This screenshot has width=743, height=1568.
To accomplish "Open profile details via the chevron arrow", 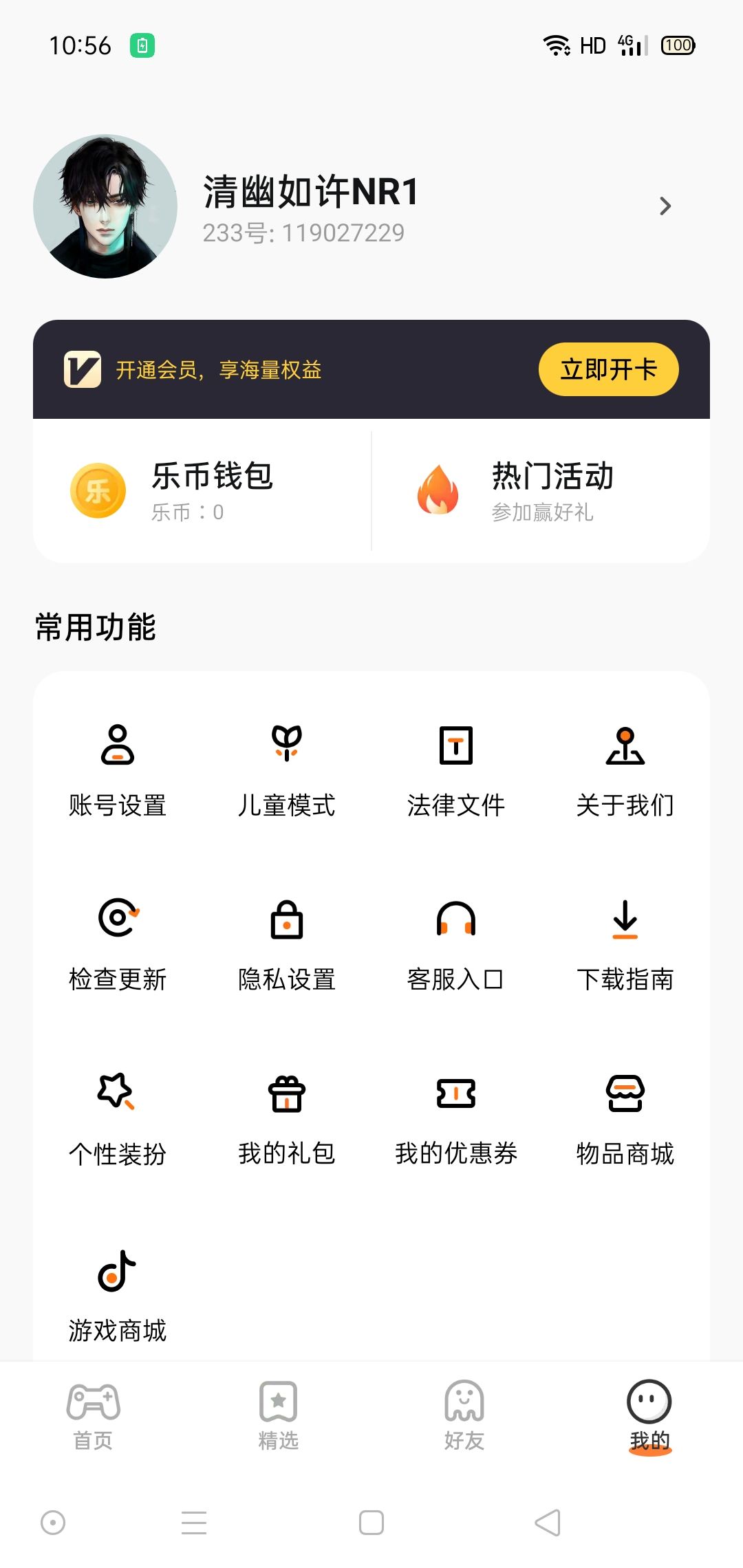I will 665,206.
